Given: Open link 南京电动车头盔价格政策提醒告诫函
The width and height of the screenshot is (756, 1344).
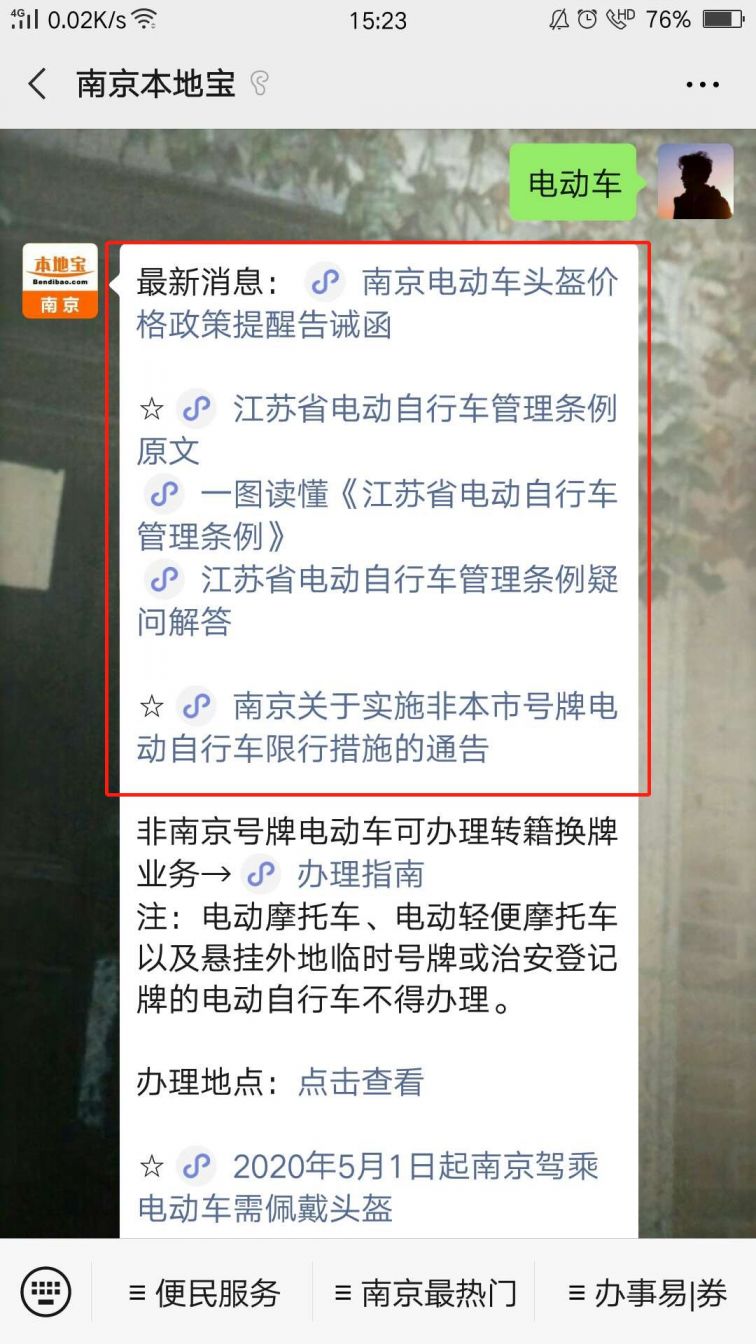Looking at the screenshot, I should 489,283.
